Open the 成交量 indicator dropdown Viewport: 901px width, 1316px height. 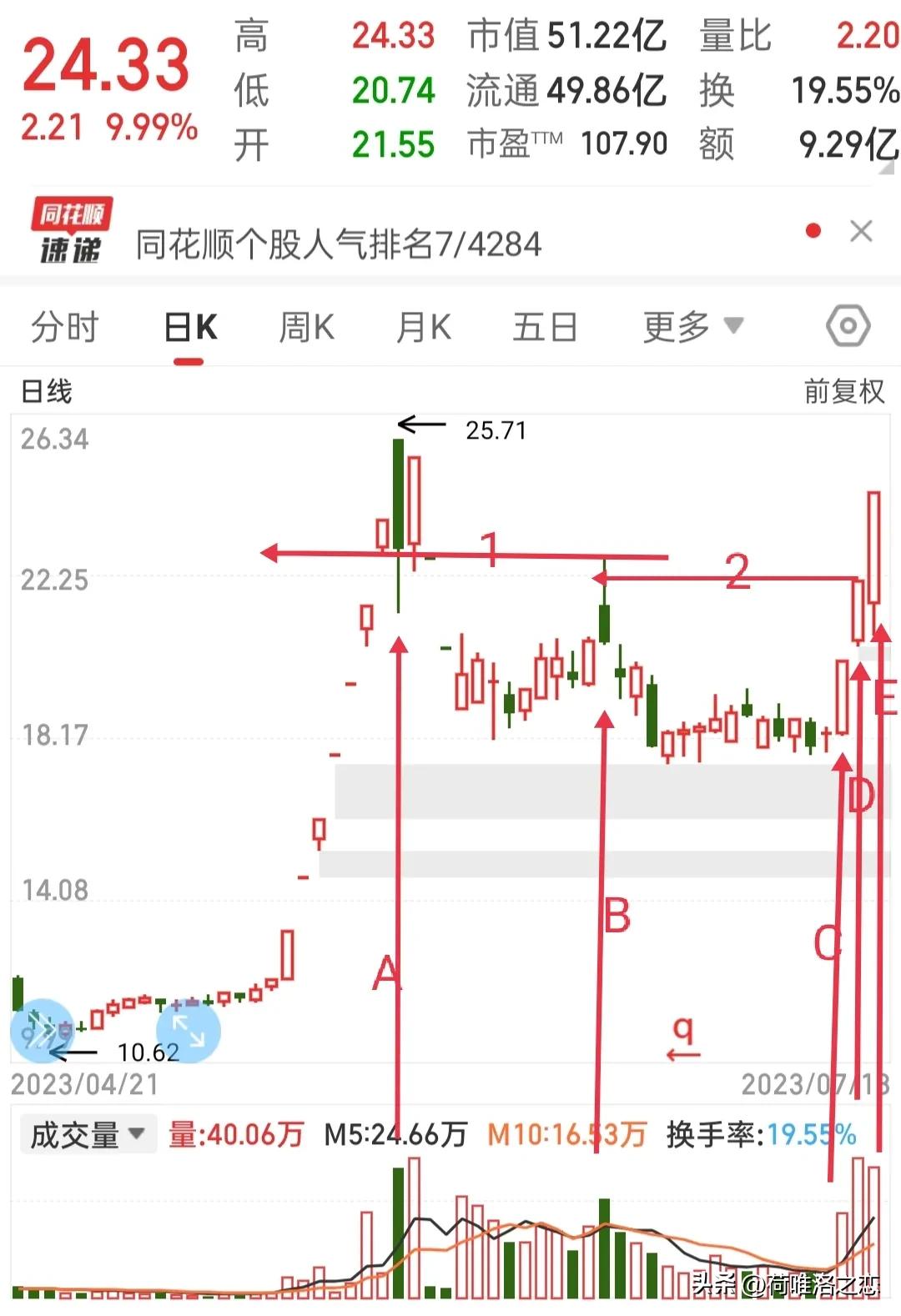(x=86, y=1134)
